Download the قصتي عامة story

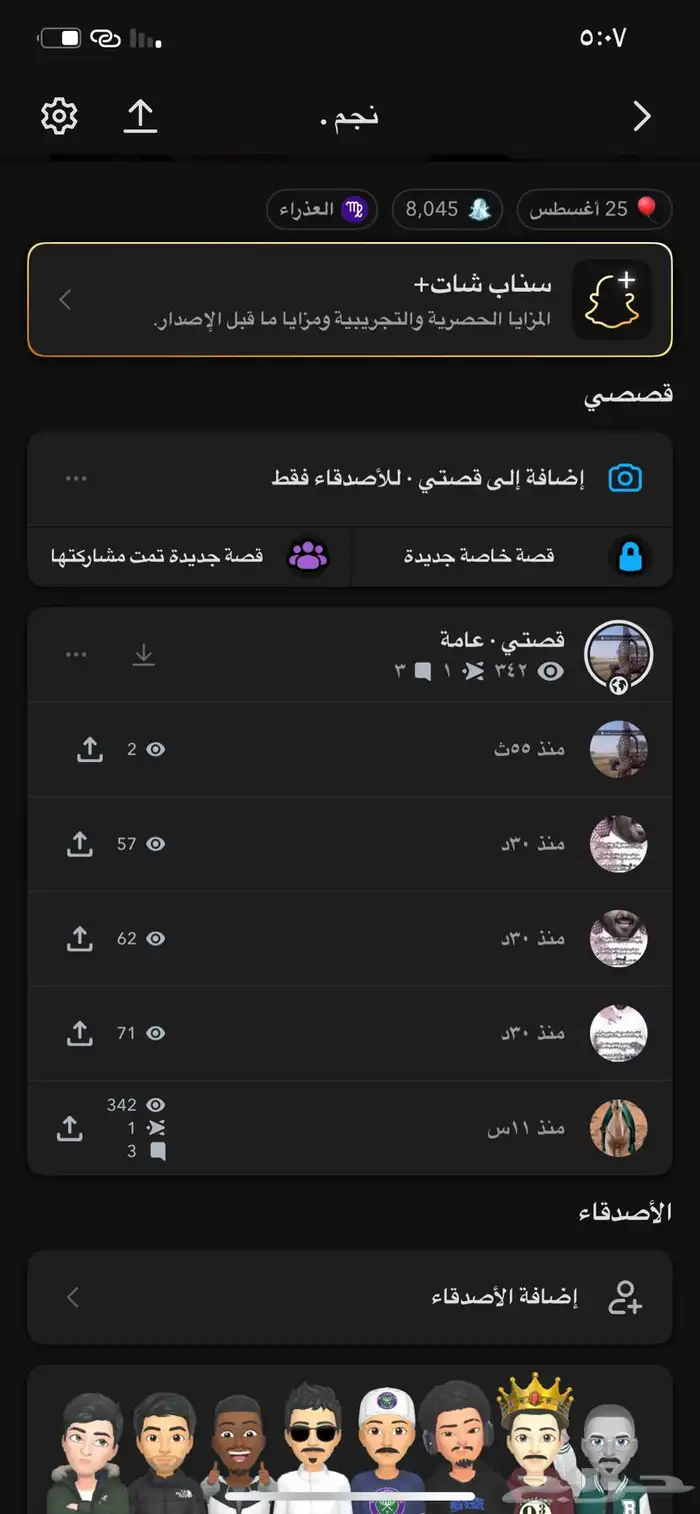pyautogui.click(x=144, y=655)
